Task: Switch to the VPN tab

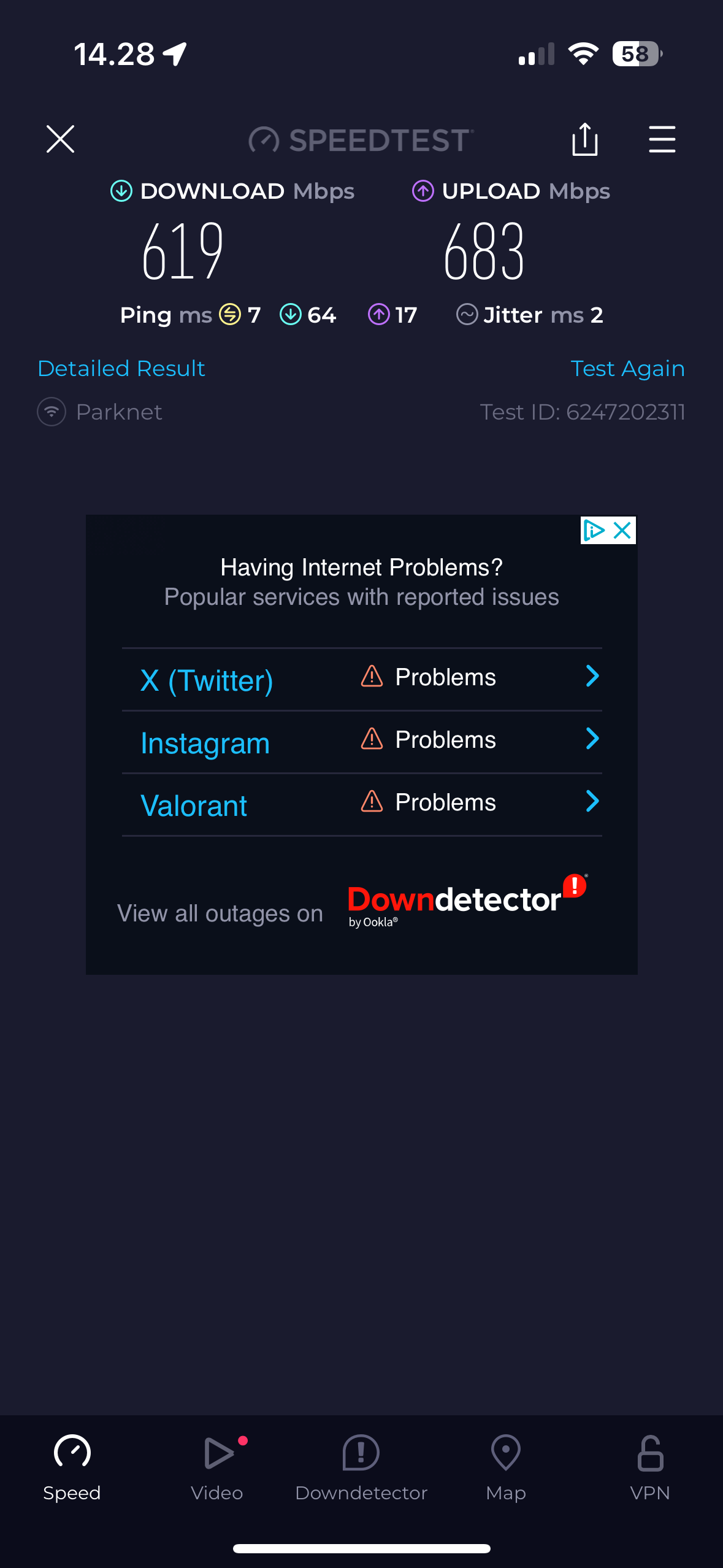Action: (x=650, y=1467)
